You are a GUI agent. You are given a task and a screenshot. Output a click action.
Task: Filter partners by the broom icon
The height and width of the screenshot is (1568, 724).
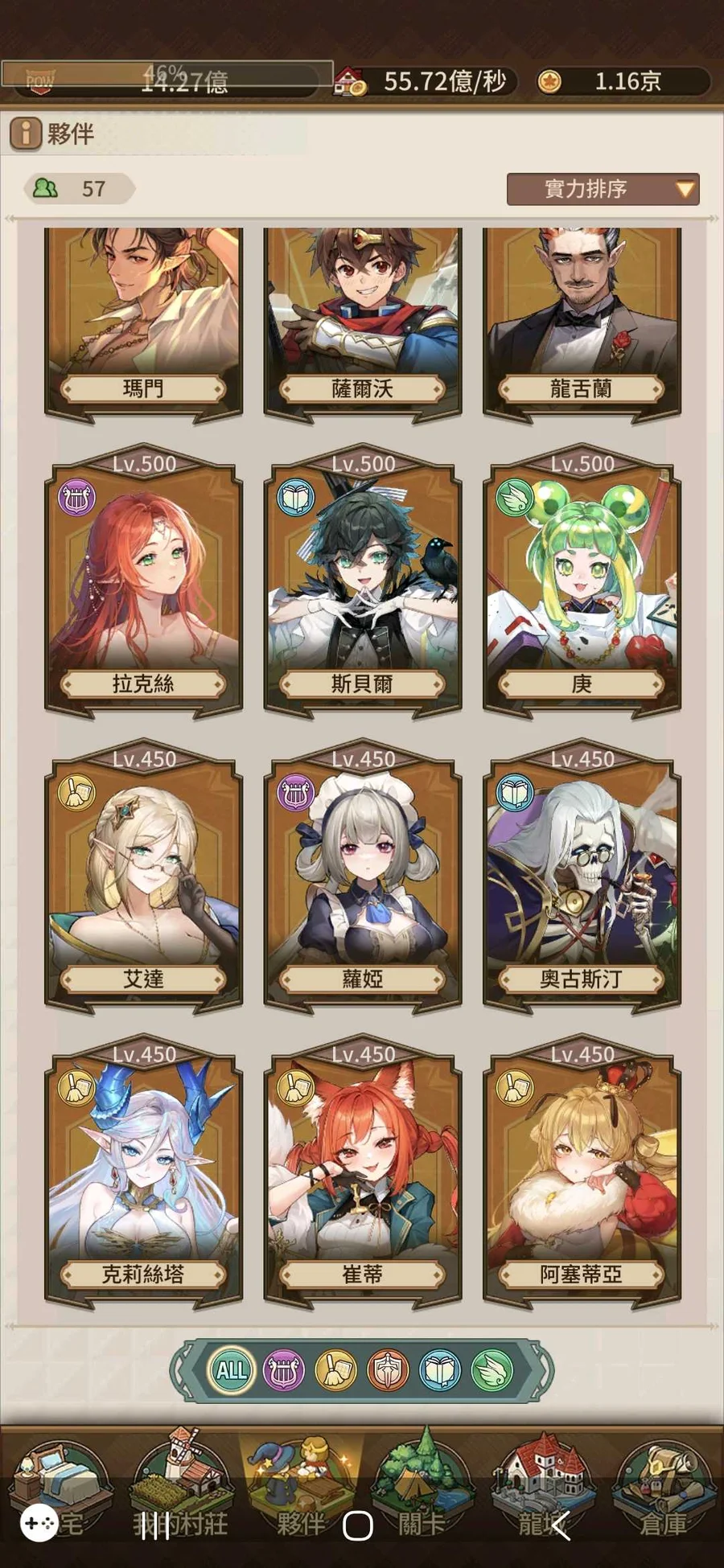click(x=336, y=1369)
